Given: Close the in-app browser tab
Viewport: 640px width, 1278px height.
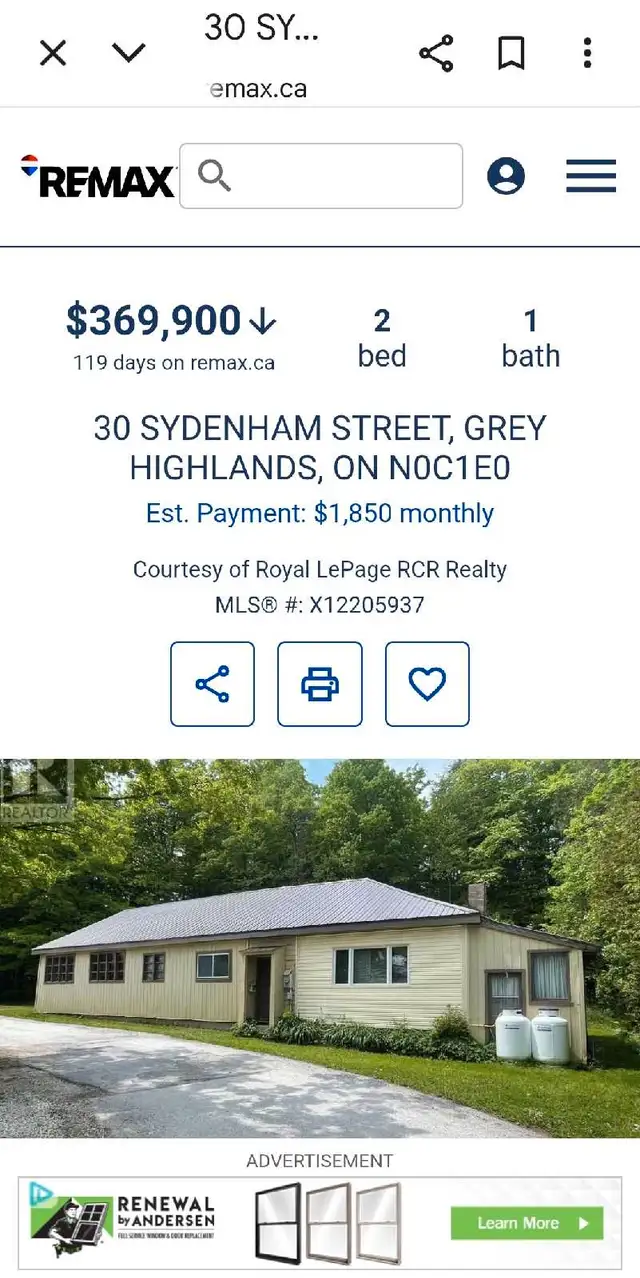Looking at the screenshot, I should point(53,53).
